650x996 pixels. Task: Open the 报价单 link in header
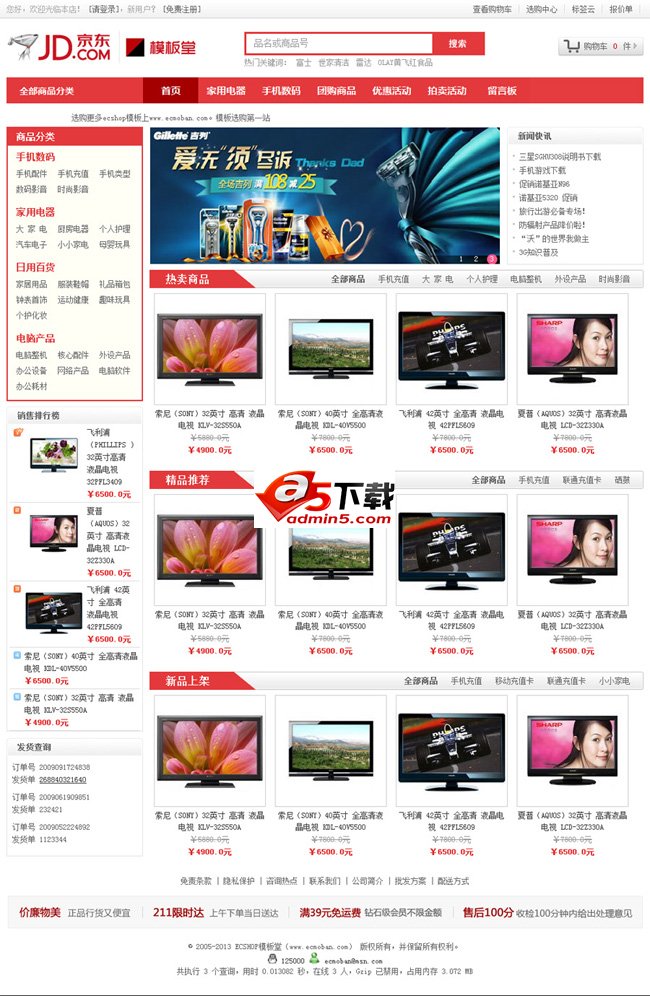[621, 9]
